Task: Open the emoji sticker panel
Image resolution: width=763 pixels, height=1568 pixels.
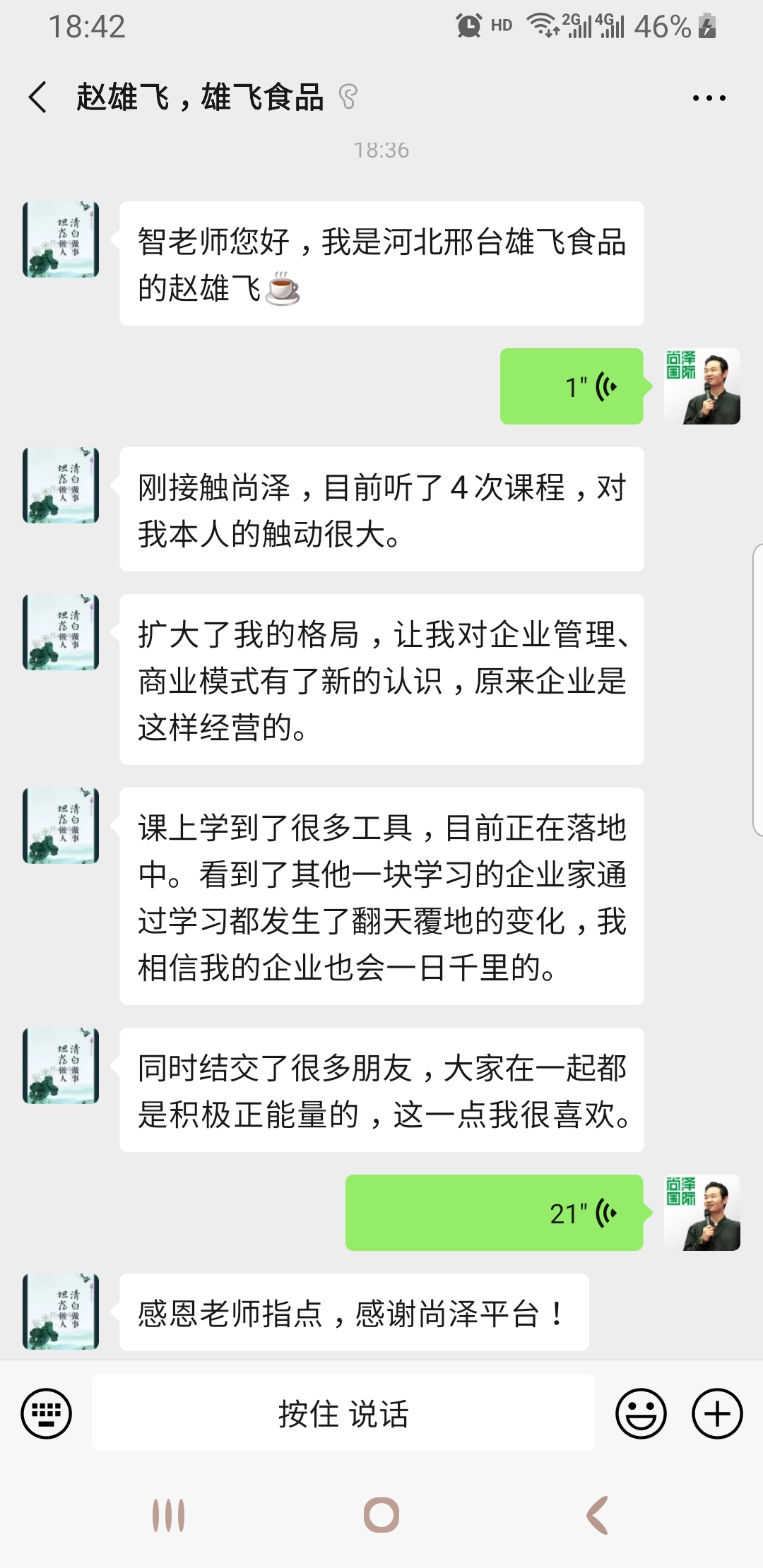Action: pyautogui.click(x=641, y=1413)
